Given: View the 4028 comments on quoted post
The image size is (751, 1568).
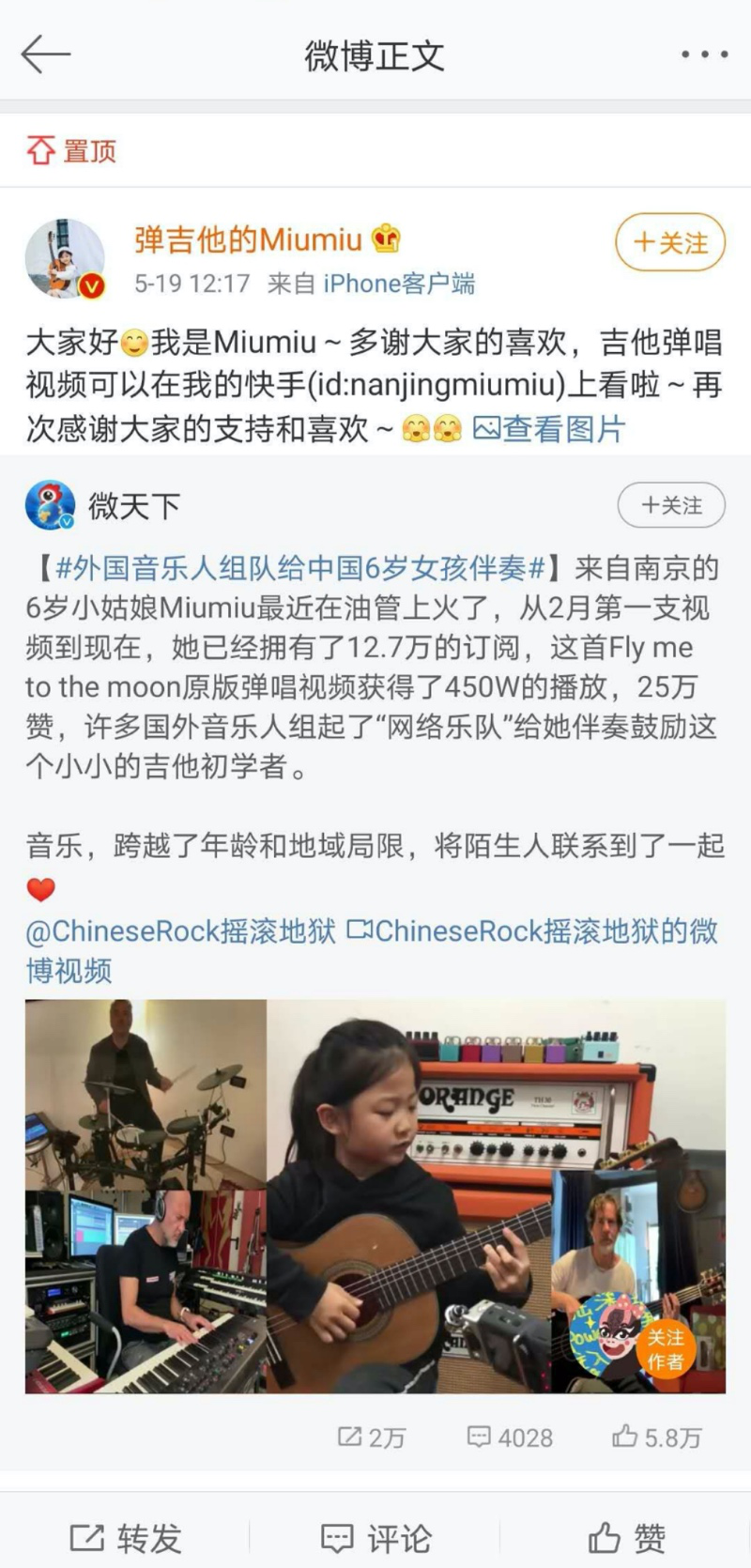Looking at the screenshot, I should [510, 1437].
